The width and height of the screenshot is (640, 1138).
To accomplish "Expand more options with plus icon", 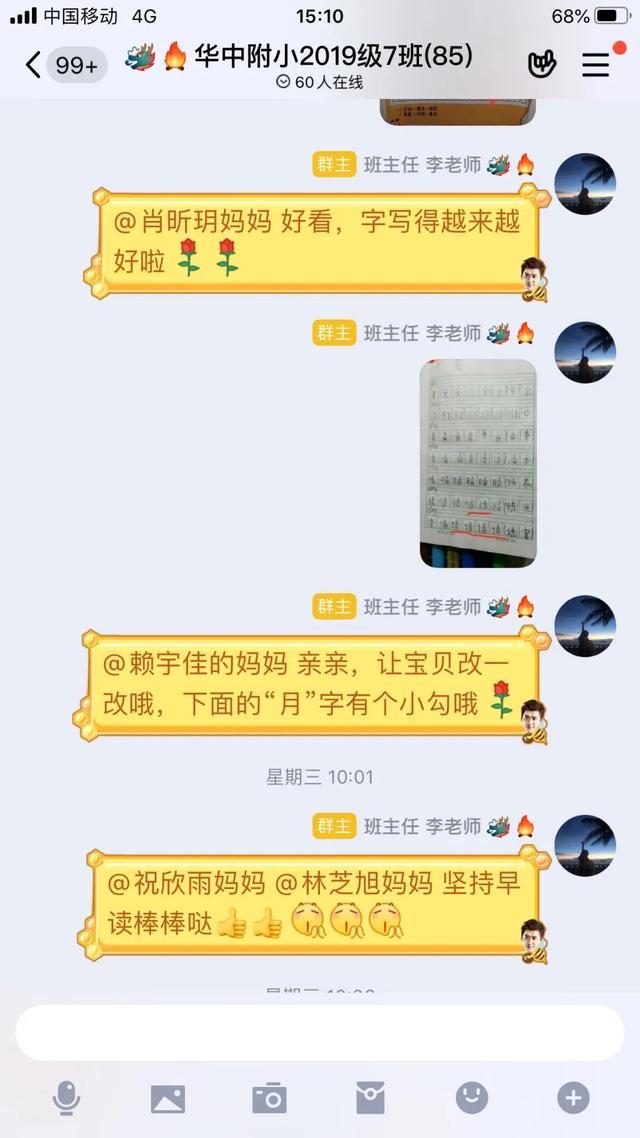I will pos(573,1098).
